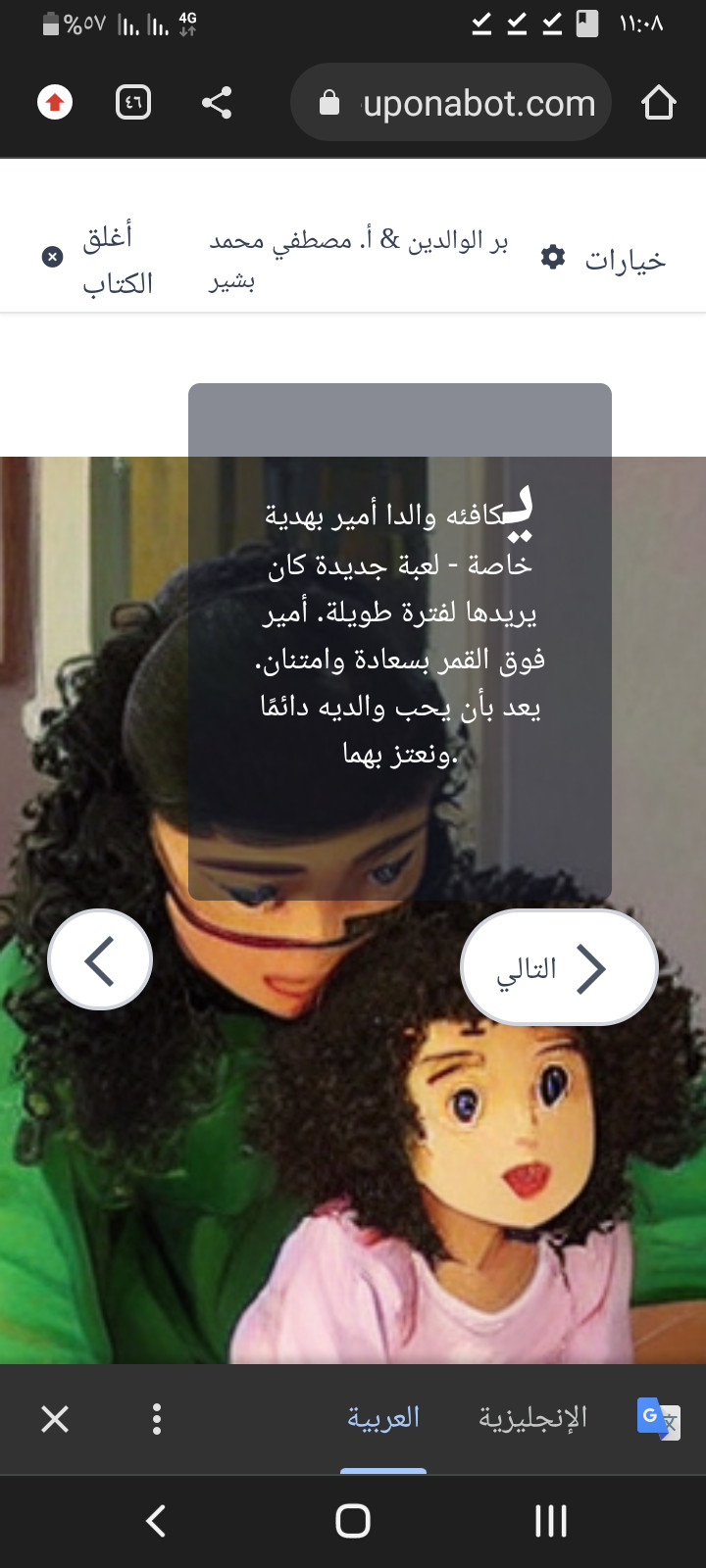Go to the previous page arrow
Image resolution: width=706 pixels, height=1568 pixels.
[x=100, y=960]
